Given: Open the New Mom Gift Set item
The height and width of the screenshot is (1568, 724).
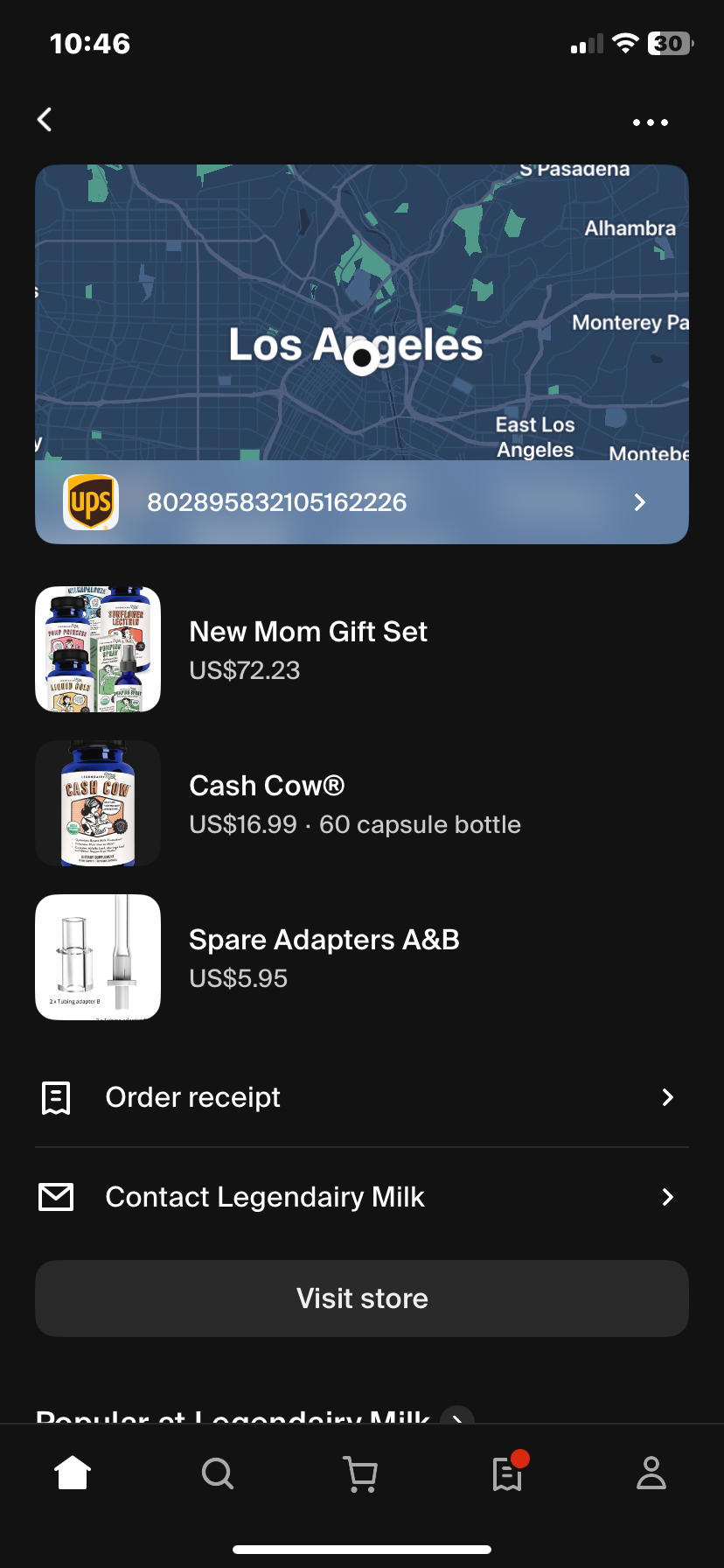Looking at the screenshot, I should pyautogui.click(x=308, y=649).
